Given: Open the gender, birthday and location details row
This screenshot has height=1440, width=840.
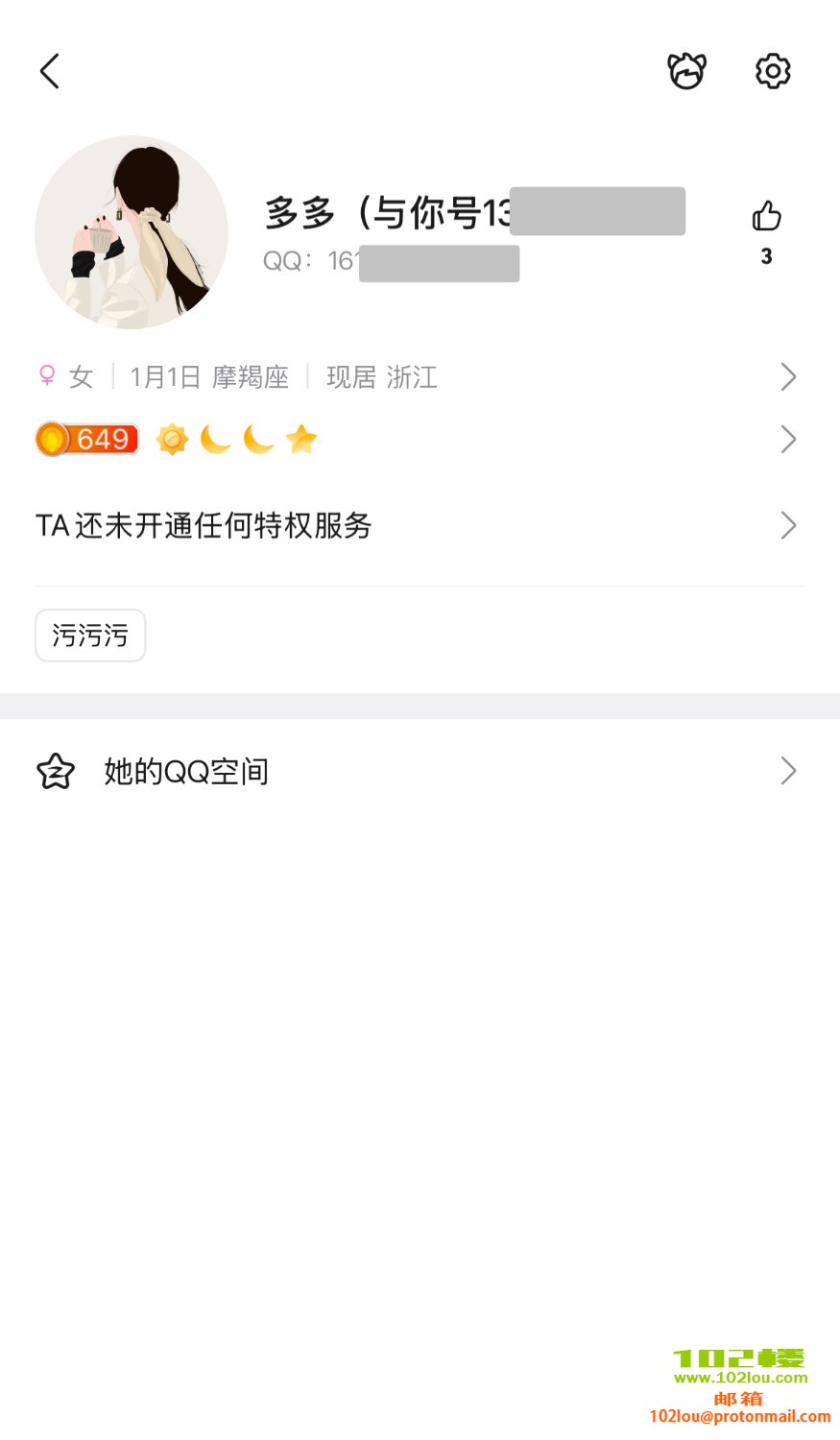Looking at the screenshot, I should tap(419, 377).
